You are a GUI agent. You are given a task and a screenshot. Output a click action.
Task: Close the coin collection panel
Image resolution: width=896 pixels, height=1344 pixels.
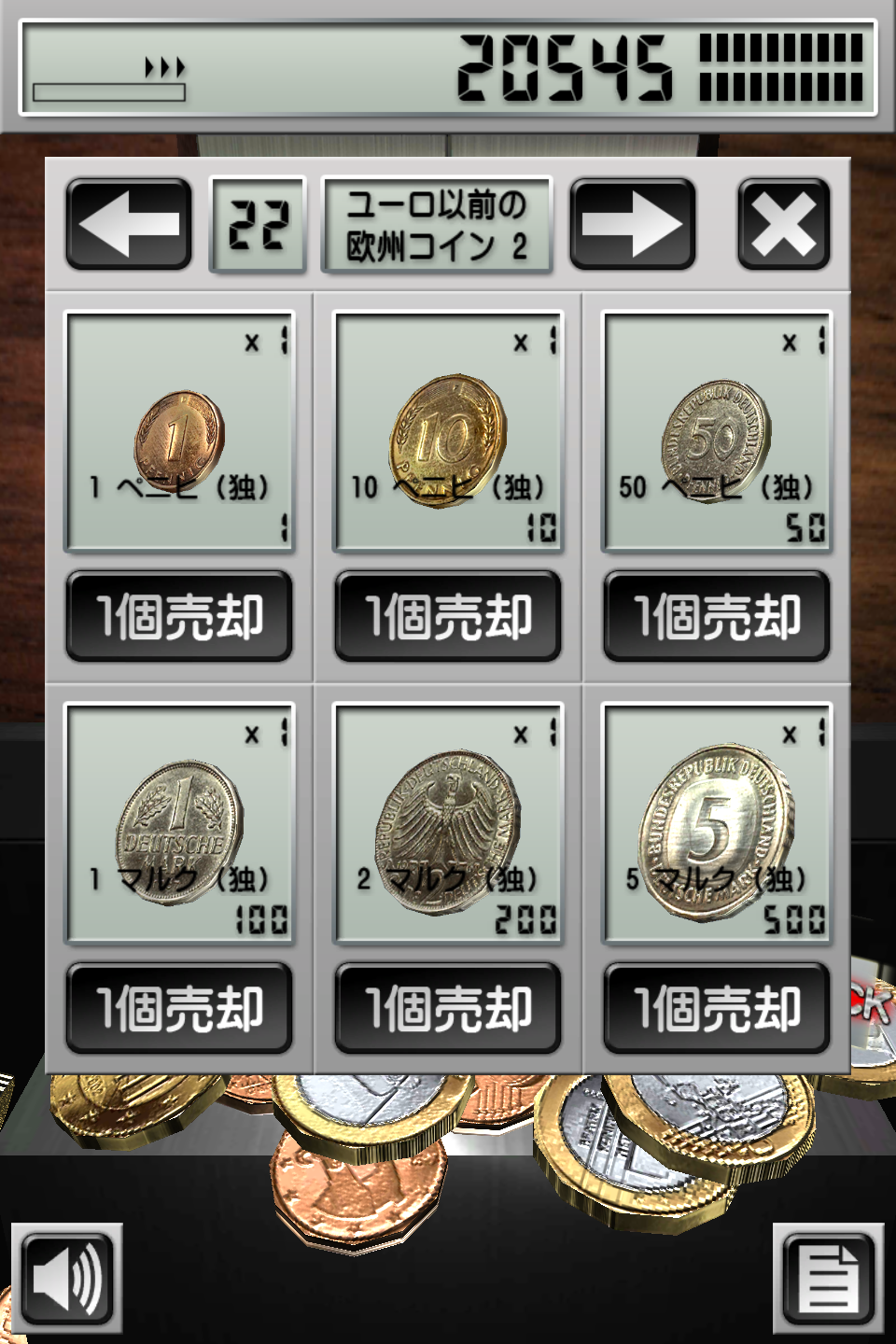[783, 225]
